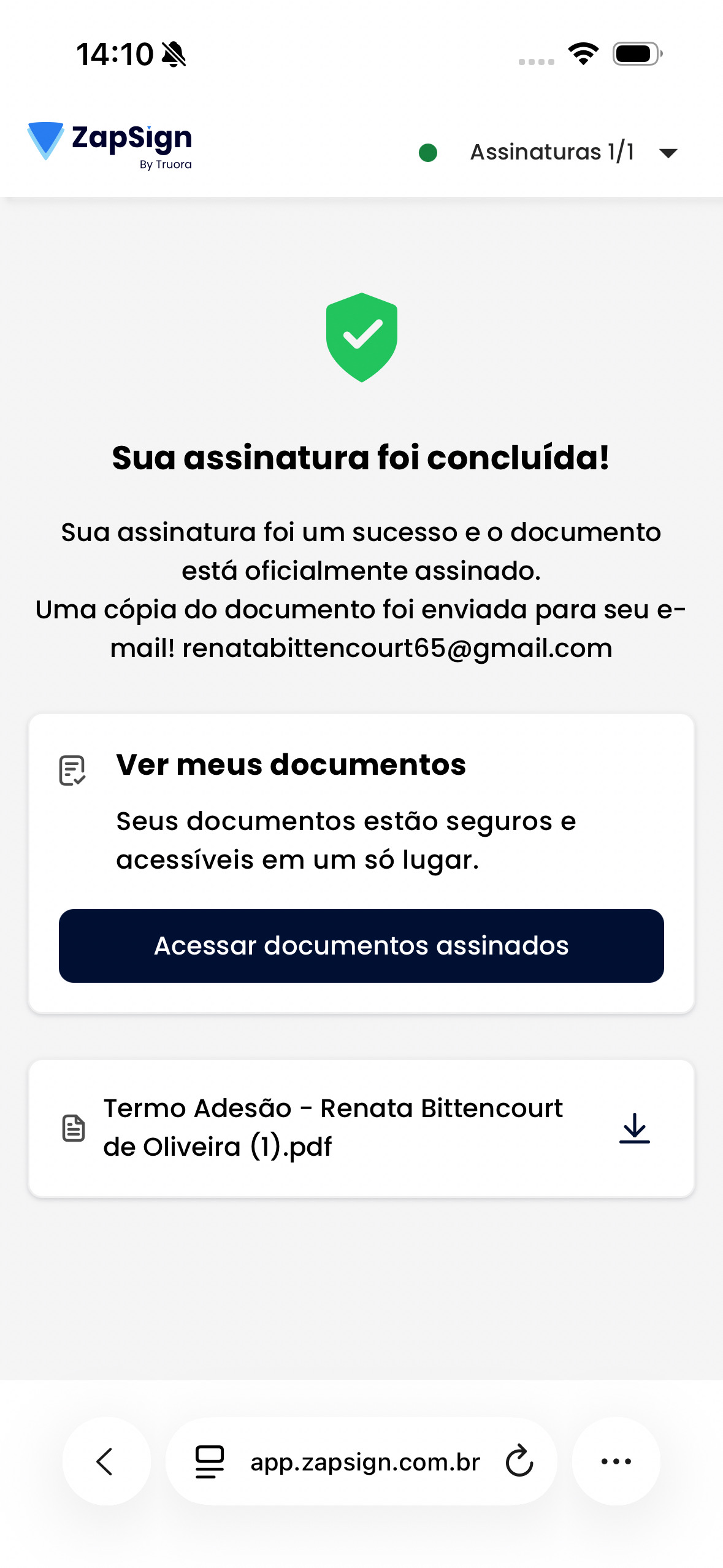723x1568 pixels.
Task: Open the browser's more options menu
Action: (x=616, y=1461)
